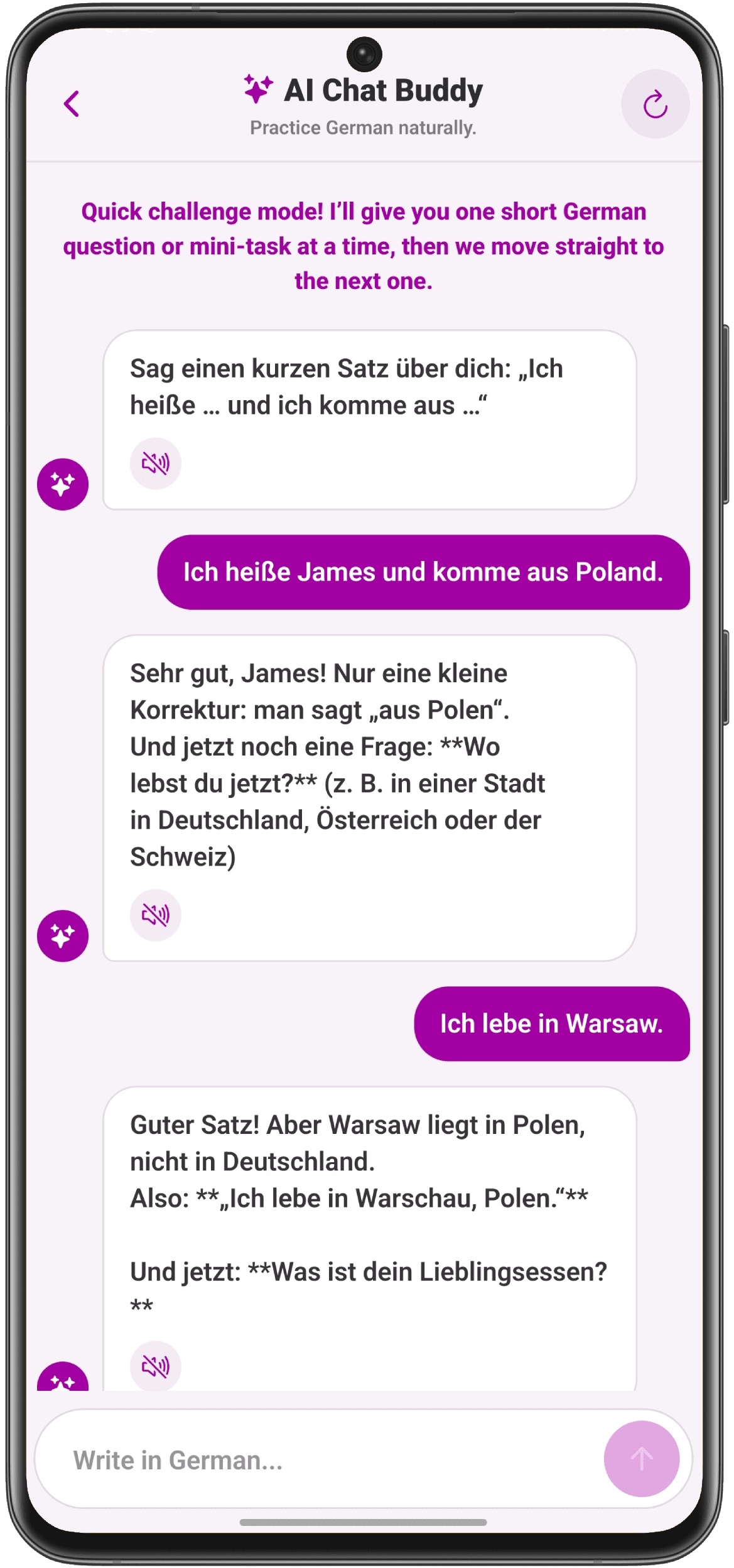Send the message with the arrow button
This screenshot has width=734, height=1568.
click(641, 1459)
